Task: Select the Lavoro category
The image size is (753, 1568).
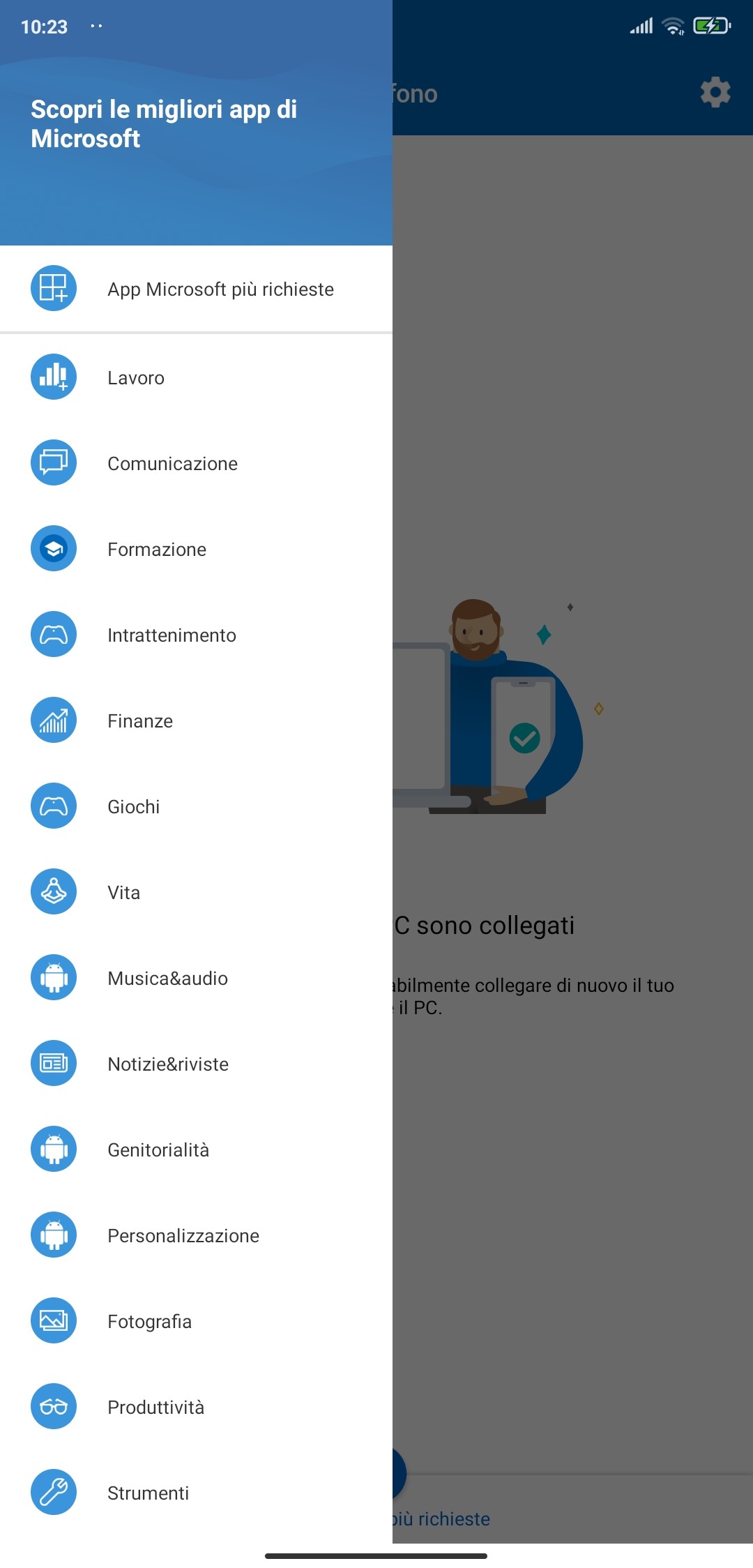Action: pos(196,377)
